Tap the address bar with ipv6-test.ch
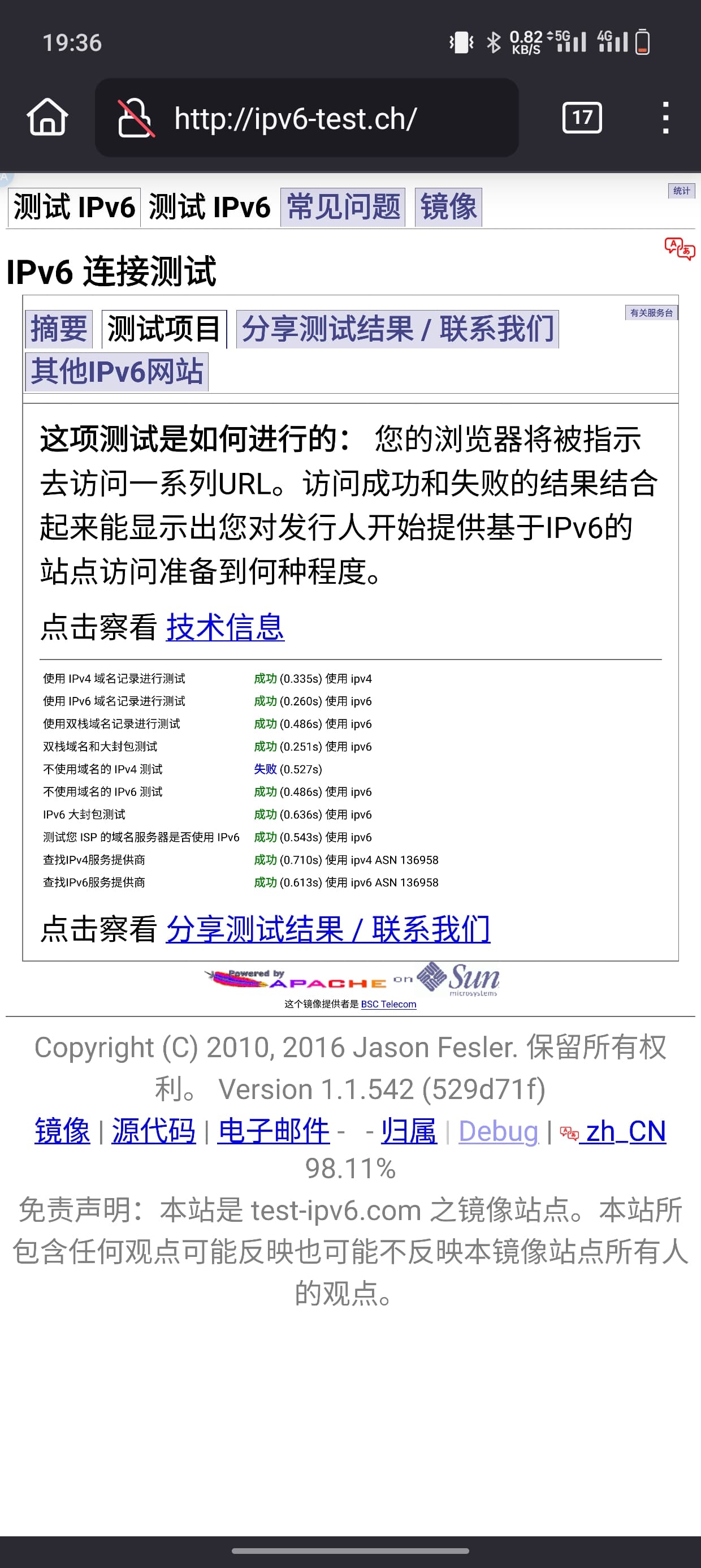The height and width of the screenshot is (1568, 701). [306, 118]
